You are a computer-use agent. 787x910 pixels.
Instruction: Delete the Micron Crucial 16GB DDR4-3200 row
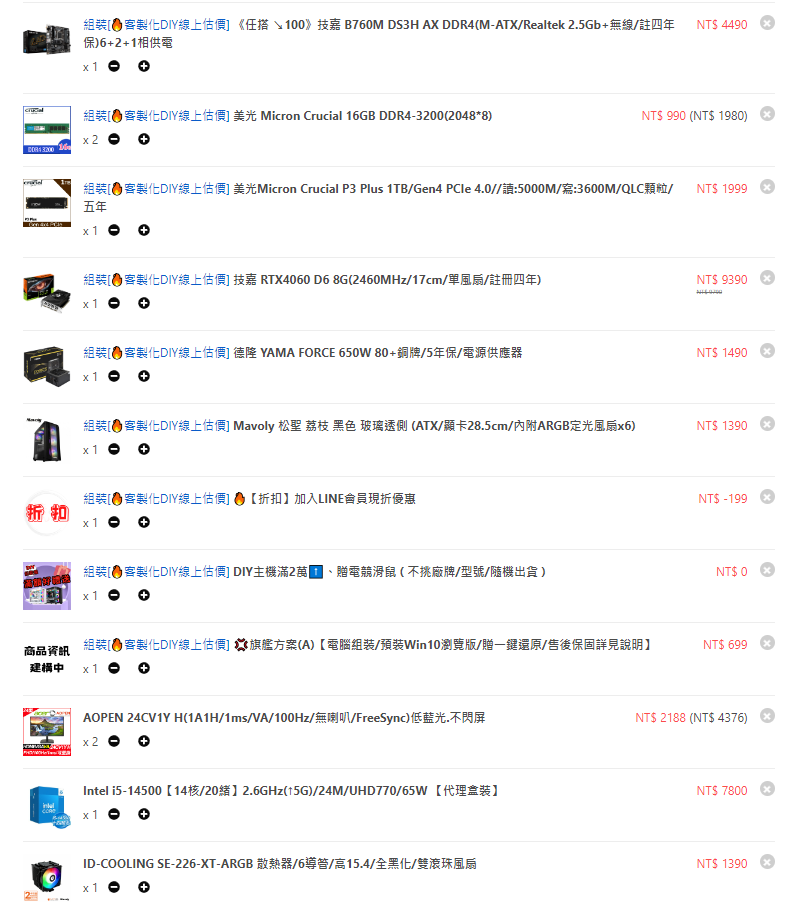click(x=767, y=114)
